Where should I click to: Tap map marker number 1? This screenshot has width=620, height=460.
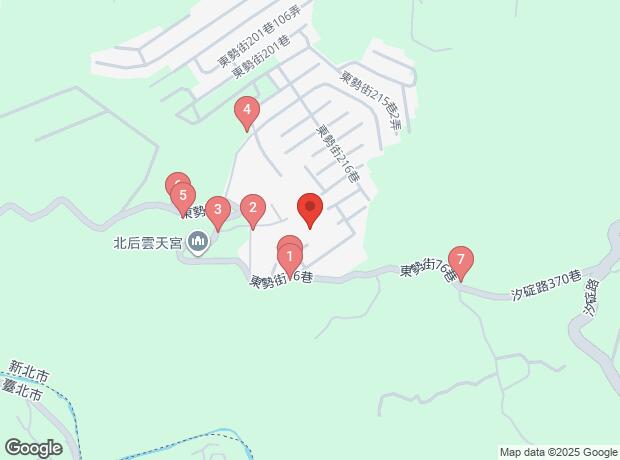coord(290,257)
